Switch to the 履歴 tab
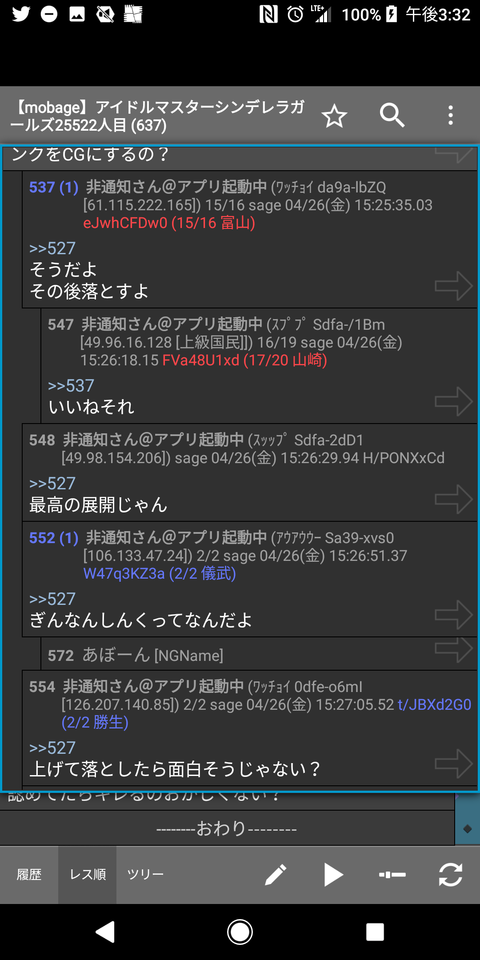The height and width of the screenshot is (960, 480). click(29, 874)
